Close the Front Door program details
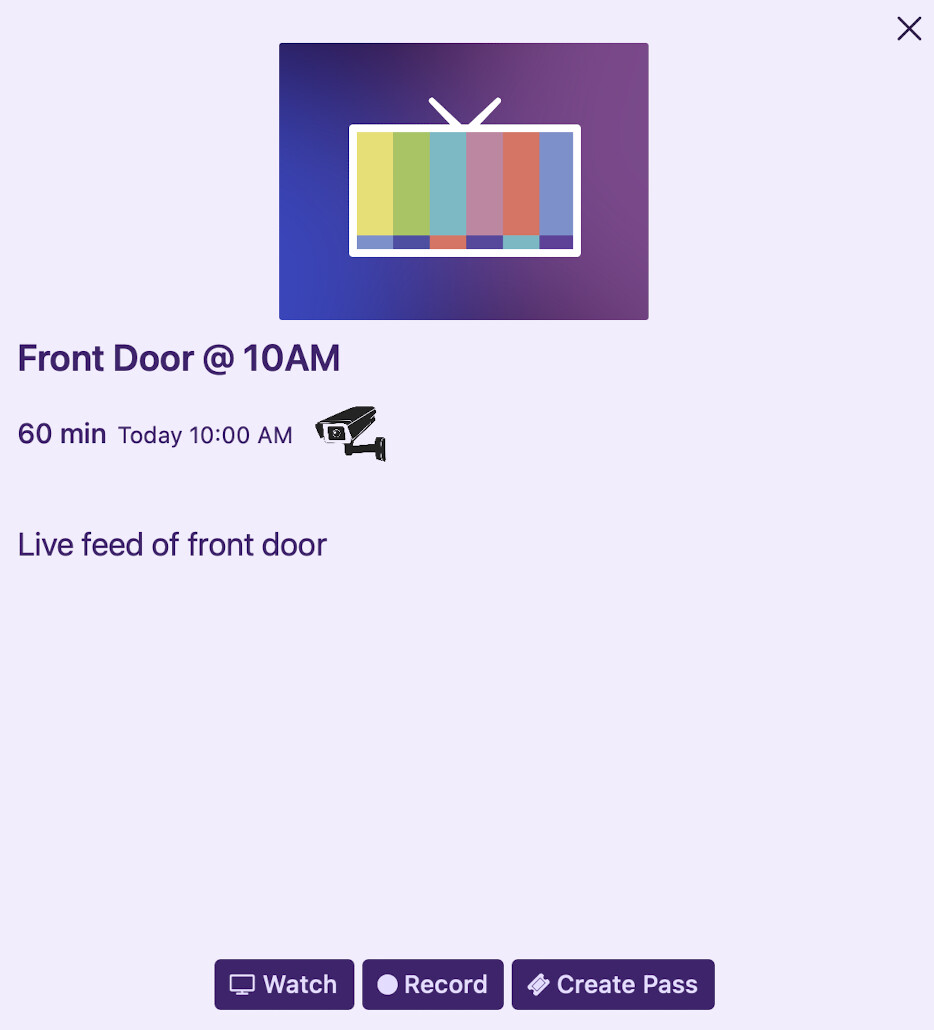 [909, 29]
